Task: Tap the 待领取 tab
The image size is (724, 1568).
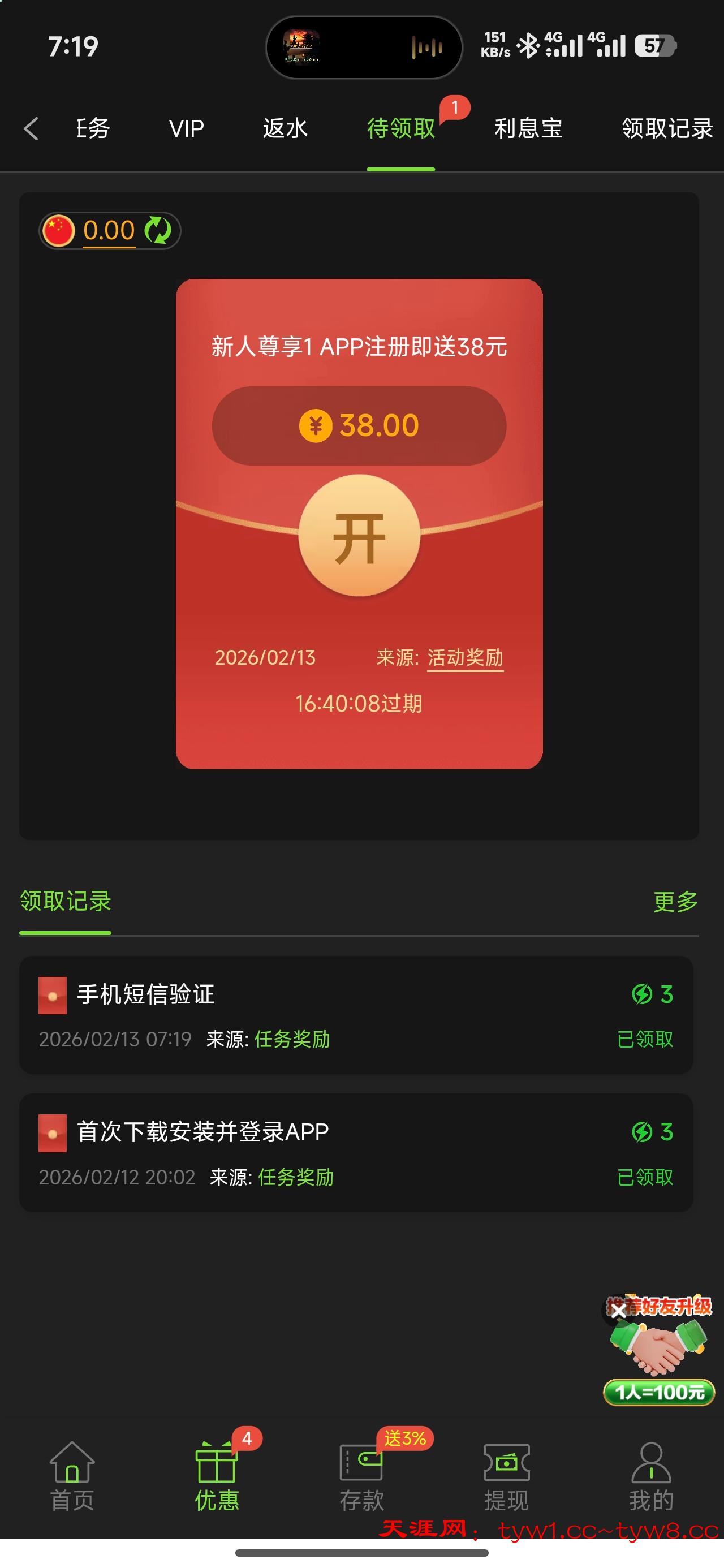Action: pyautogui.click(x=401, y=129)
